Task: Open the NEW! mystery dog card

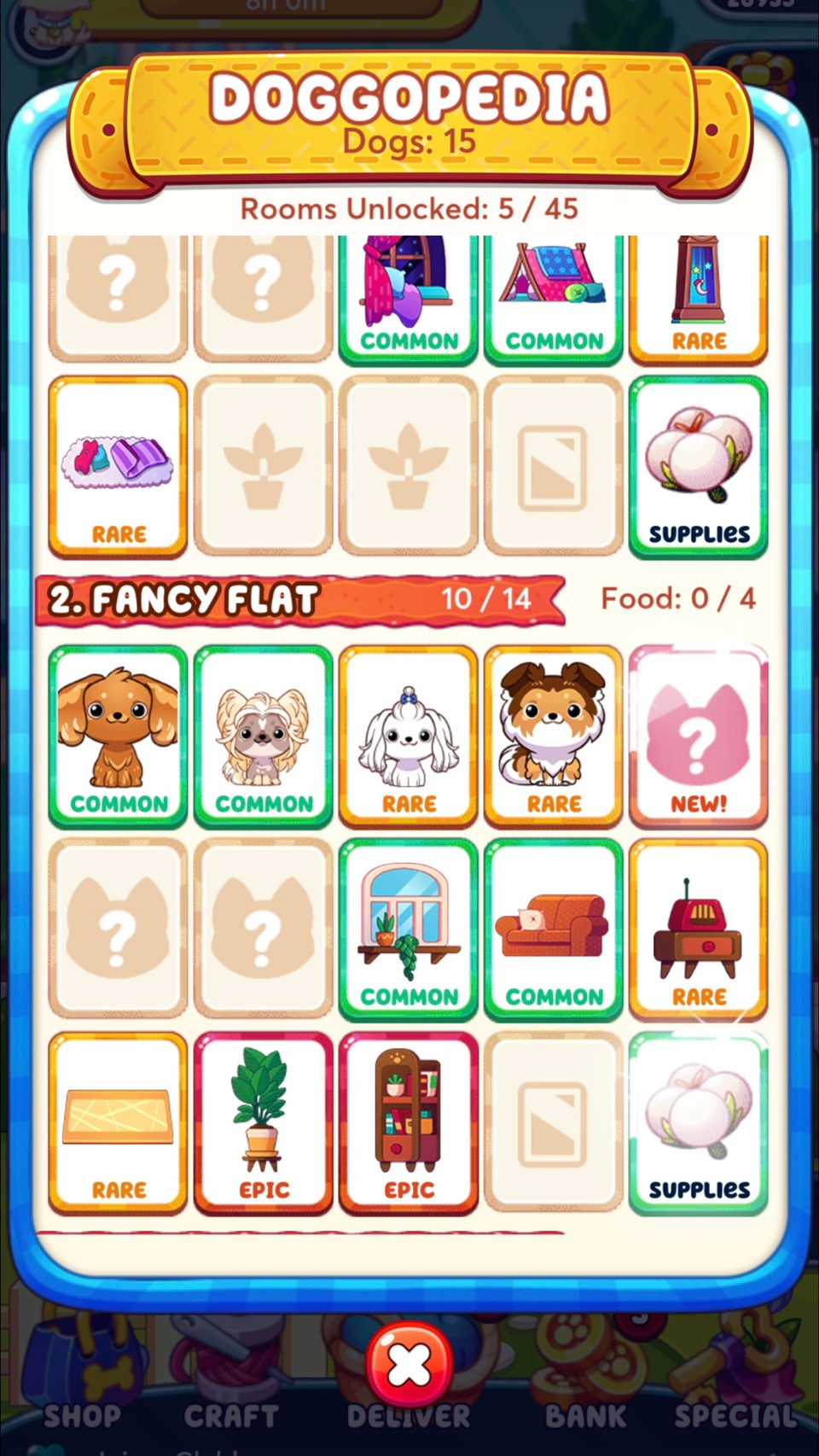Action: (x=699, y=737)
